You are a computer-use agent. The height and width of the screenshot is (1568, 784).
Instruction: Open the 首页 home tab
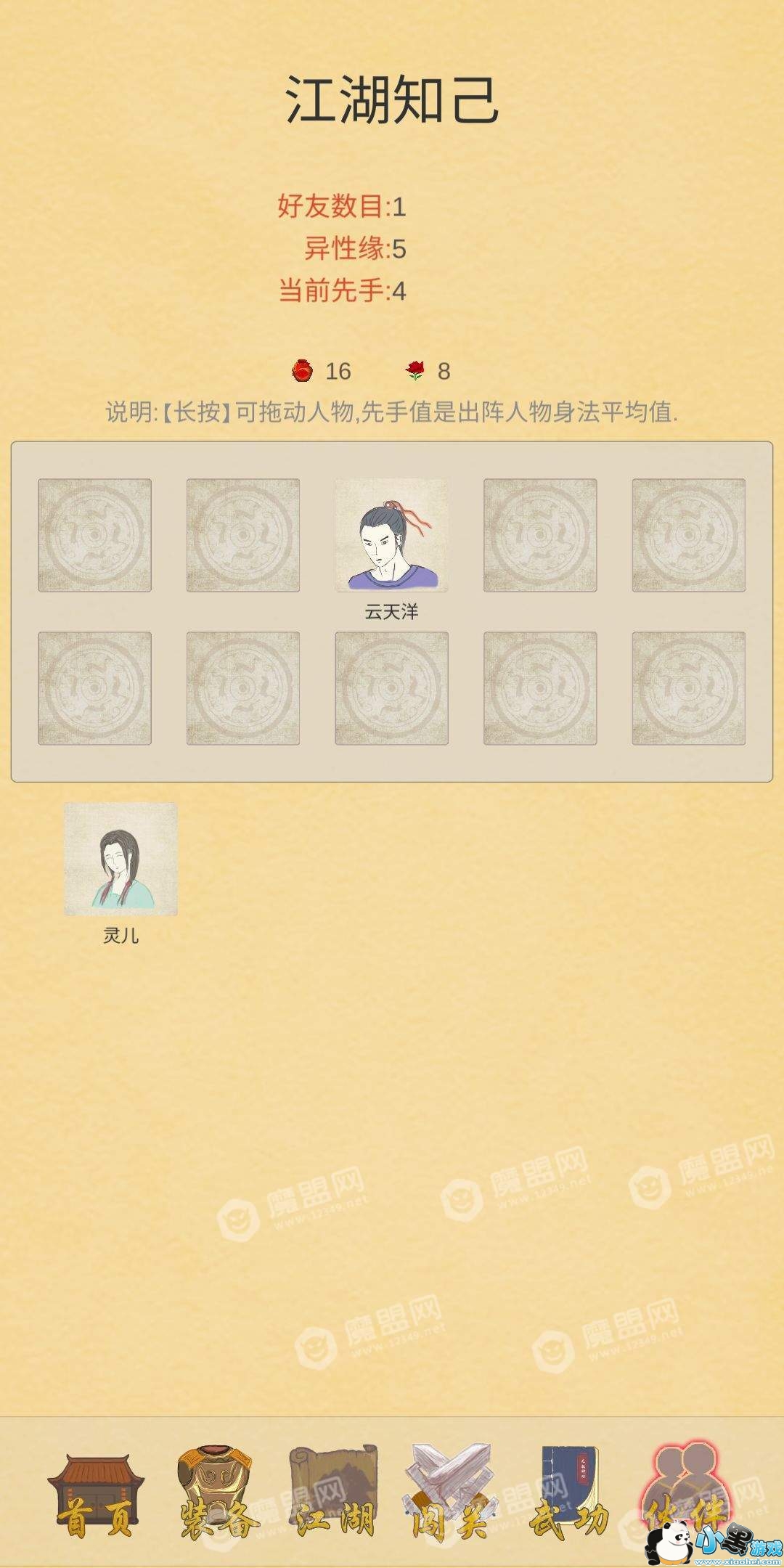pos(97,1497)
